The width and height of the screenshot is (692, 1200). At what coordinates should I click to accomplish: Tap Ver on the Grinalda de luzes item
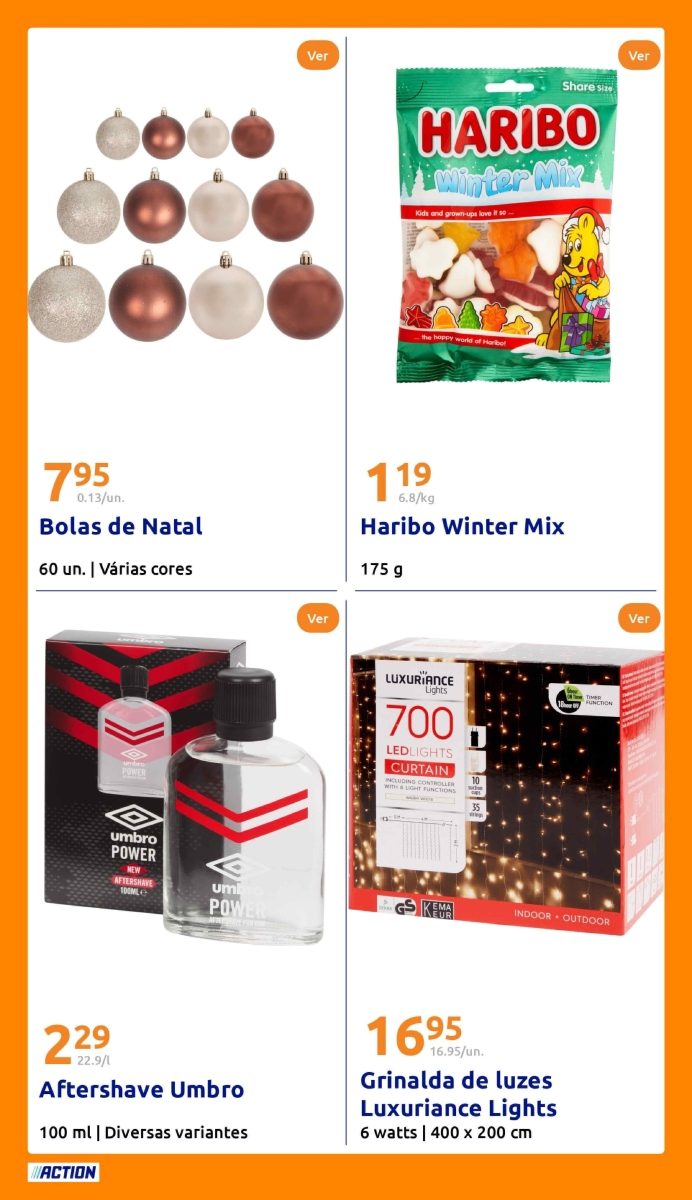639,619
